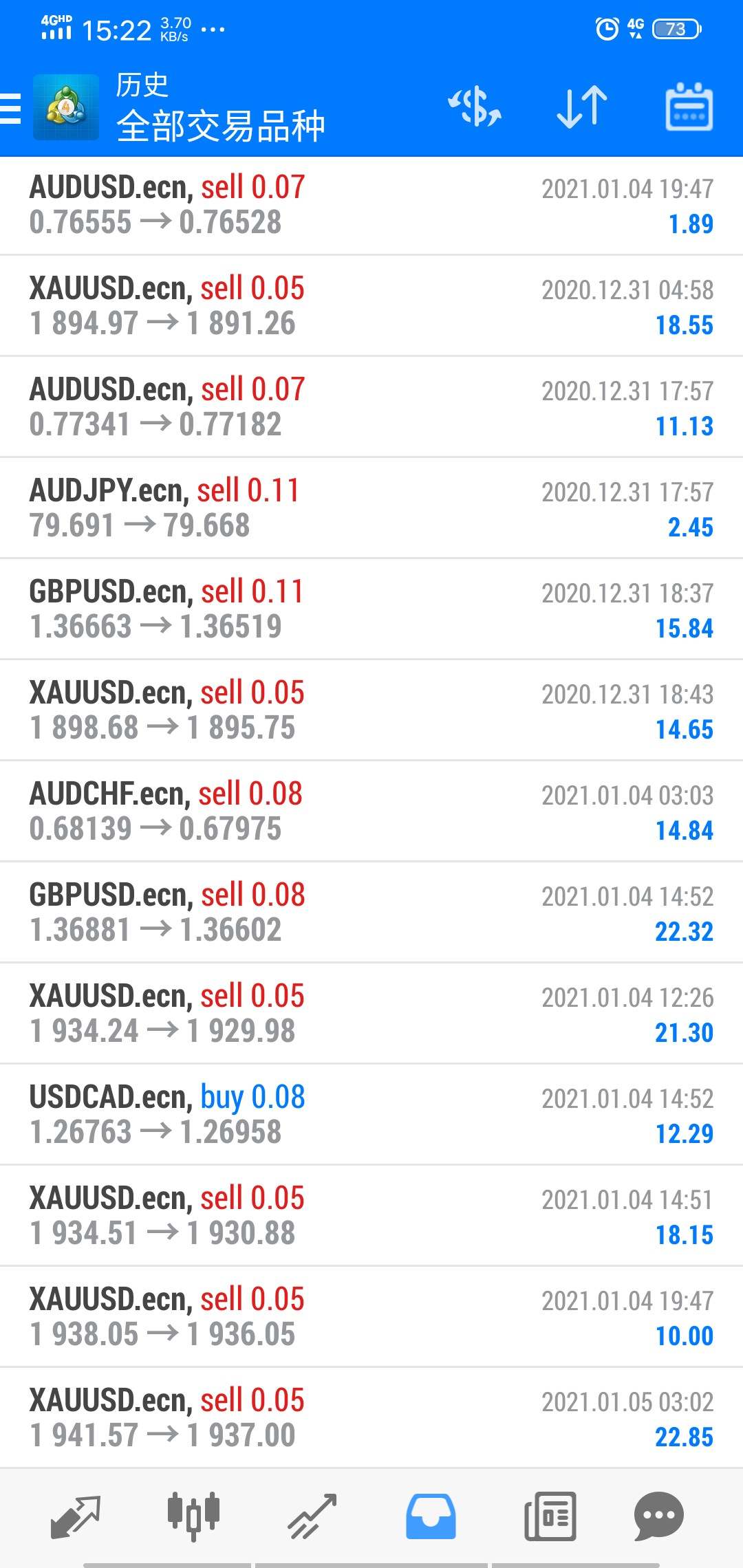The height and width of the screenshot is (1568, 743).
Task: Switch to the Chart tab
Action: point(193,1516)
